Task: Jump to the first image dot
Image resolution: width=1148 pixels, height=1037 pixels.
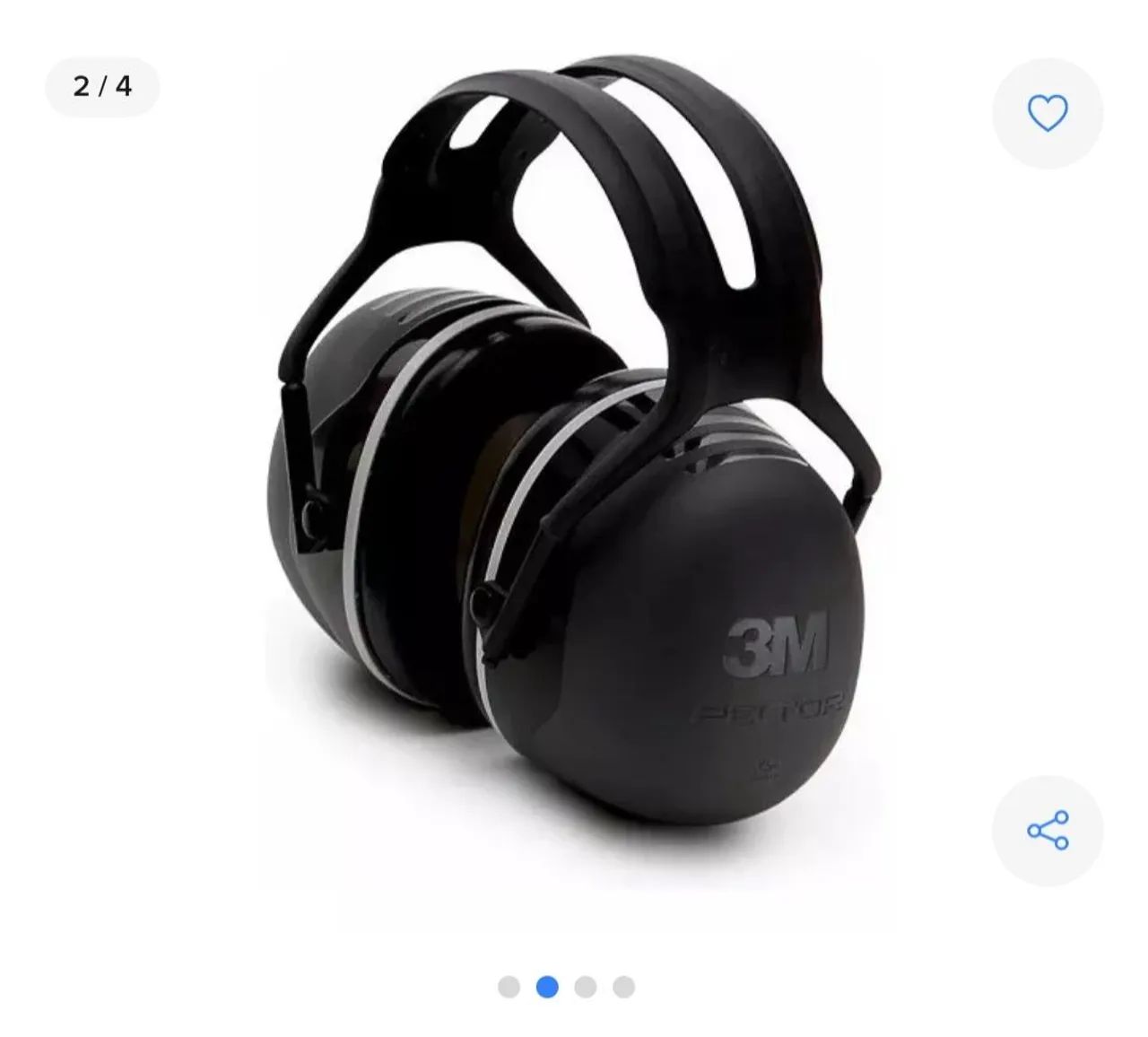Action: click(509, 988)
